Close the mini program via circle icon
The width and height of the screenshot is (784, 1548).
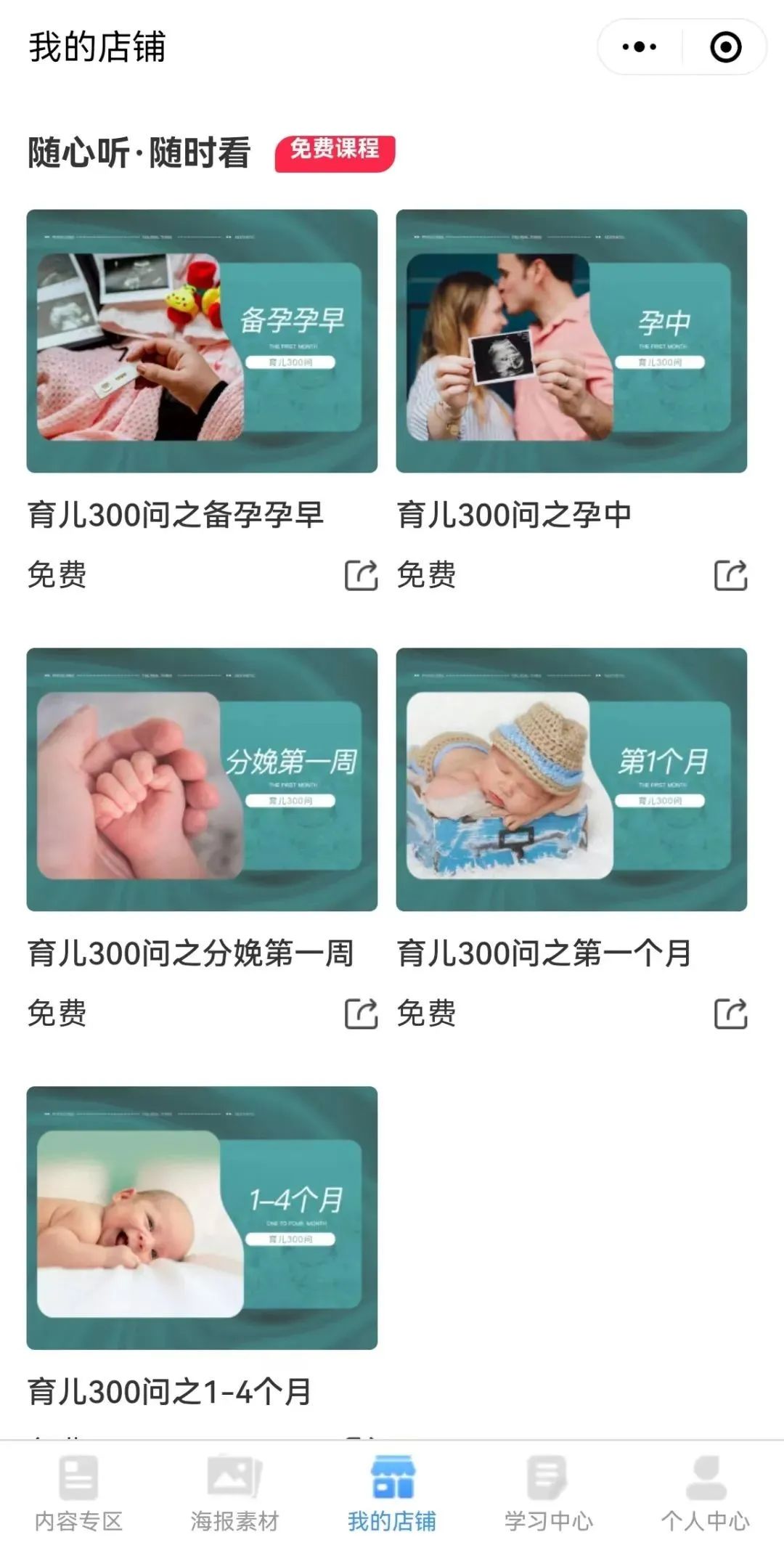(x=725, y=47)
